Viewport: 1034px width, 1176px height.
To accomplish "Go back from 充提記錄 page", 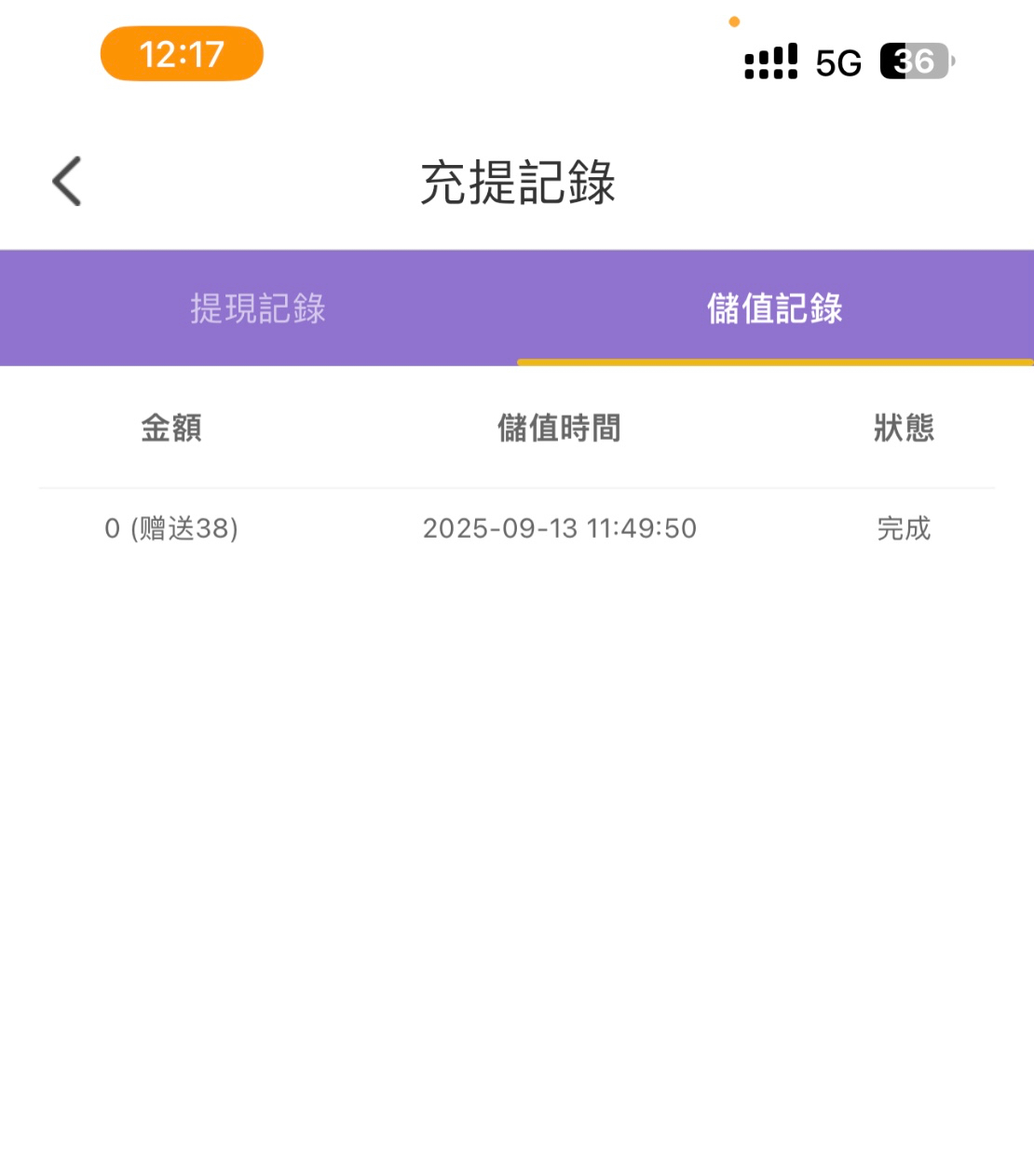I will 67,181.
